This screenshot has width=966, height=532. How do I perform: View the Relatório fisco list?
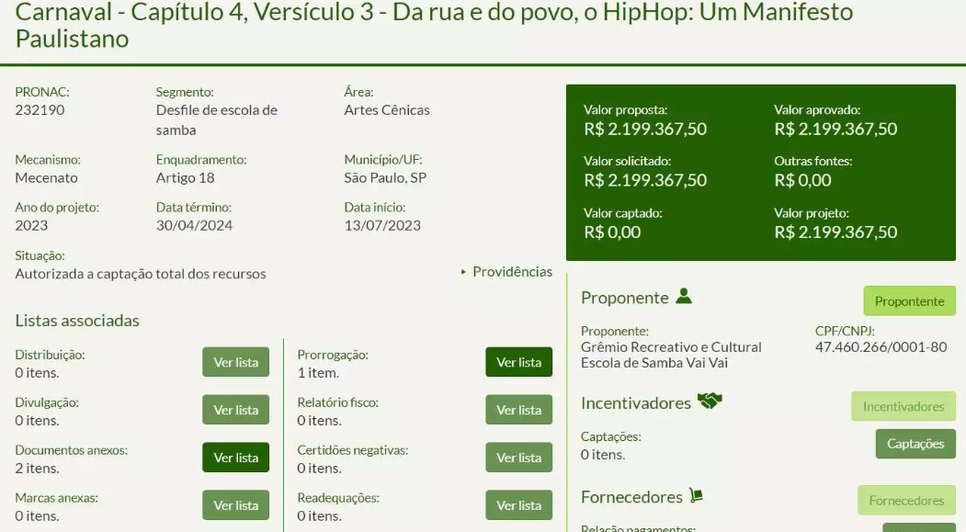[519, 410]
